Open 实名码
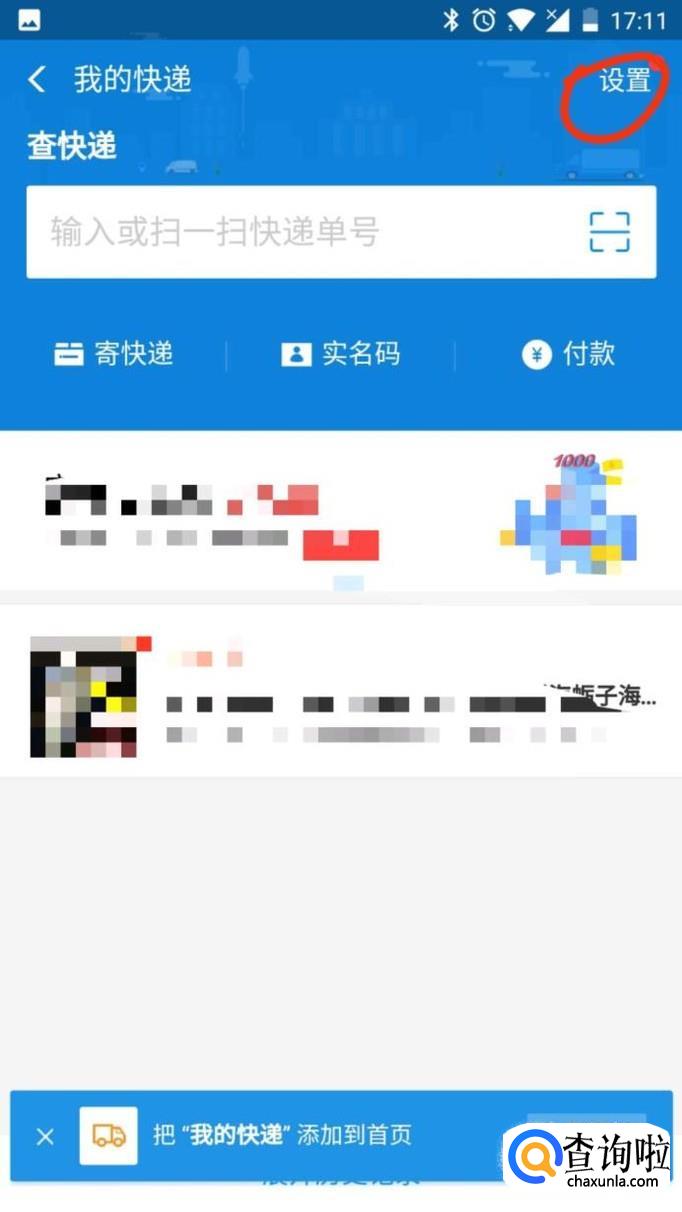682x1212 pixels. tap(341, 354)
